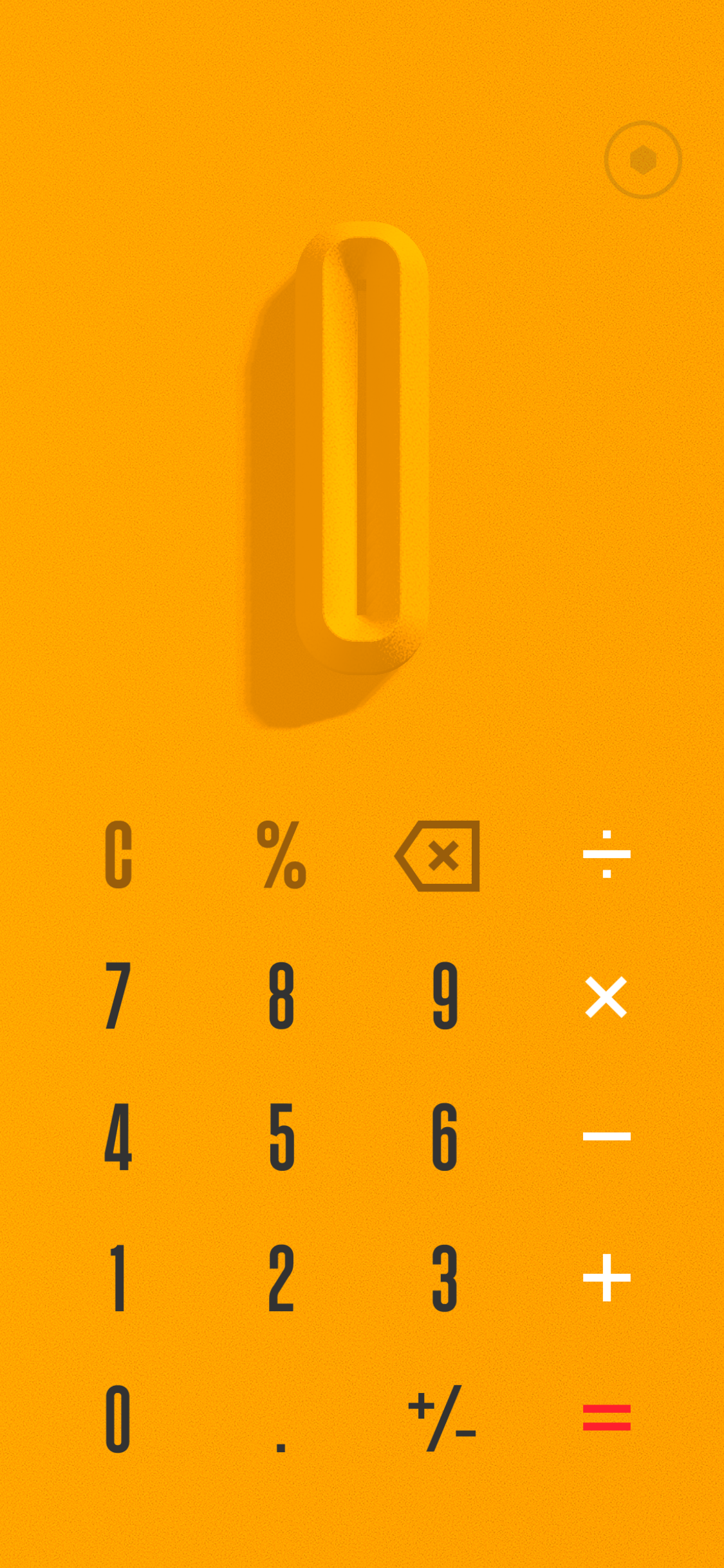The image size is (724, 1568).
Task: Enter digit 1
Action: 117,1278
